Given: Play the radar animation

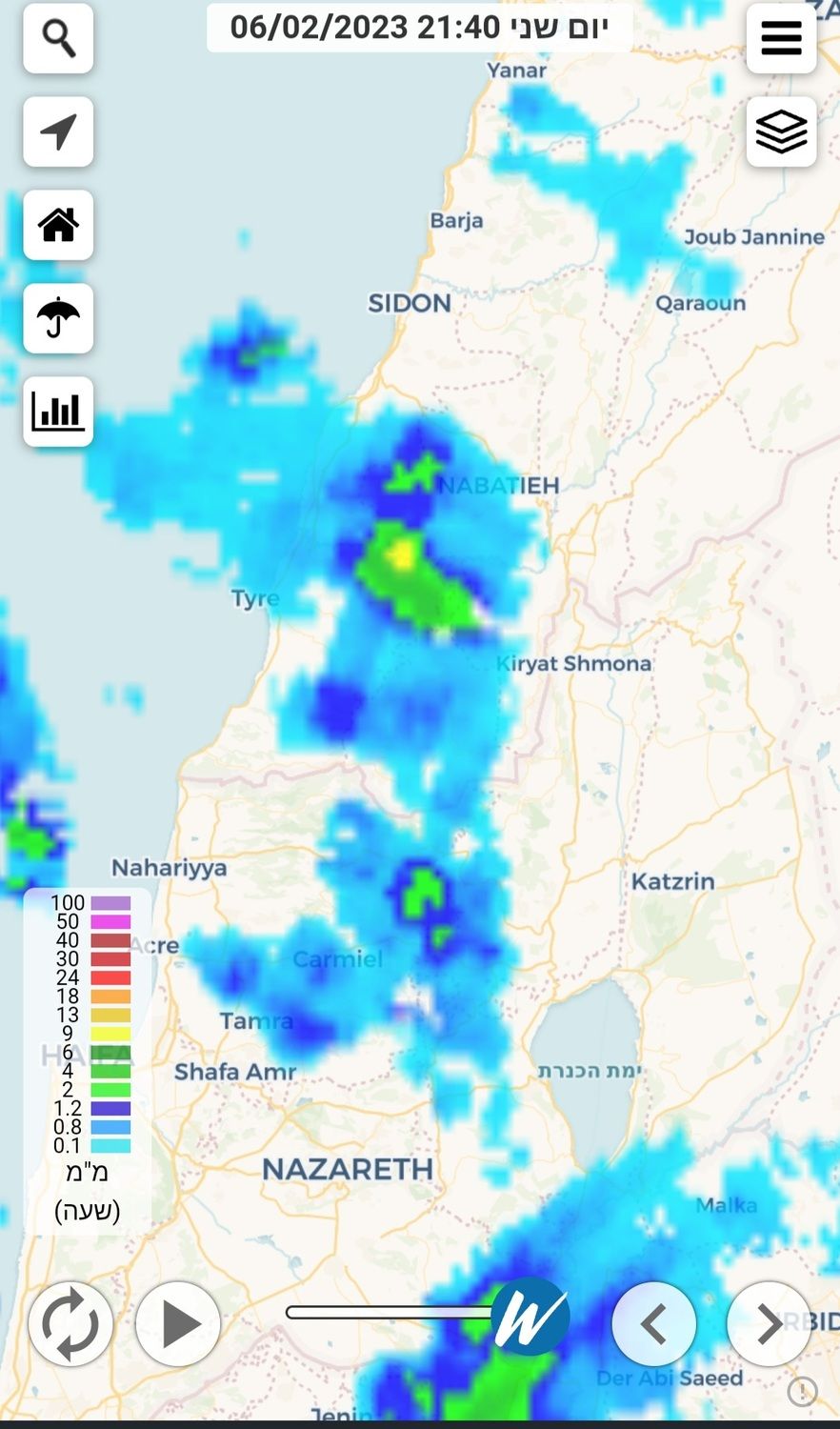Looking at the screenshot, I should (x=178, y=1323).
